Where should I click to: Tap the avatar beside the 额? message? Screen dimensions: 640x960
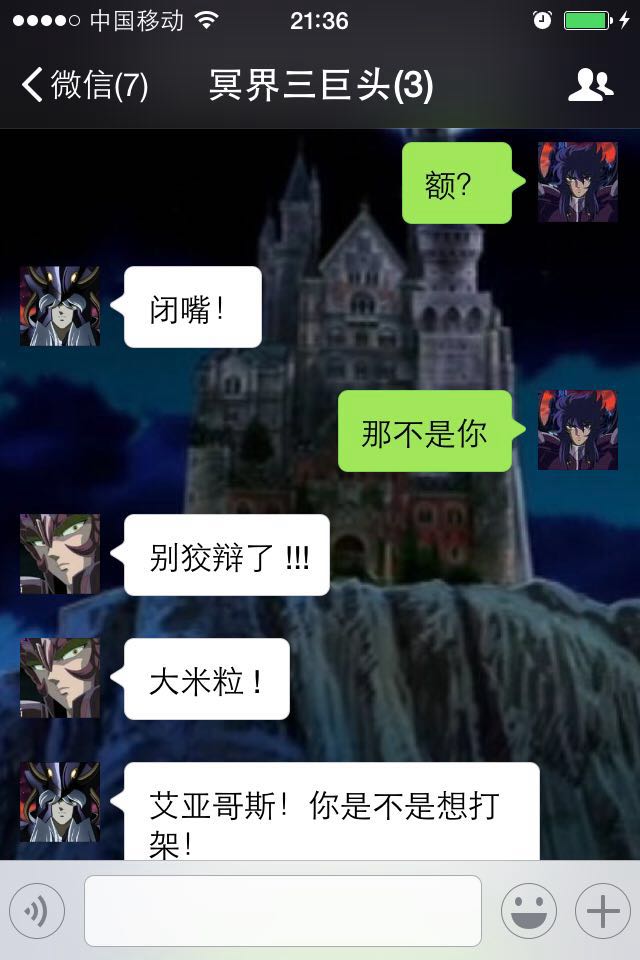[578, 182]
